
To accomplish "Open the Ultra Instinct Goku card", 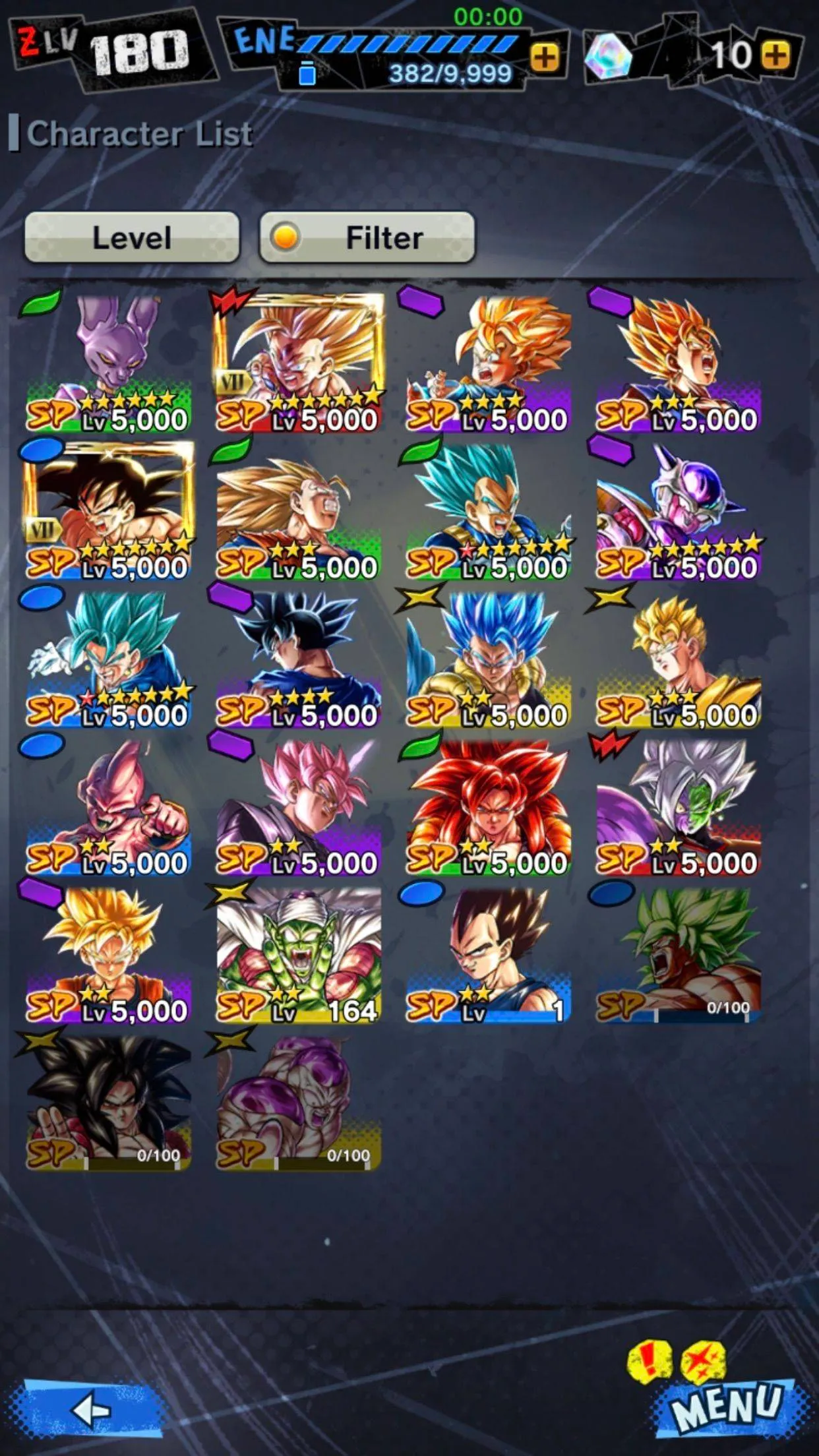I will (x=298, y=659).
